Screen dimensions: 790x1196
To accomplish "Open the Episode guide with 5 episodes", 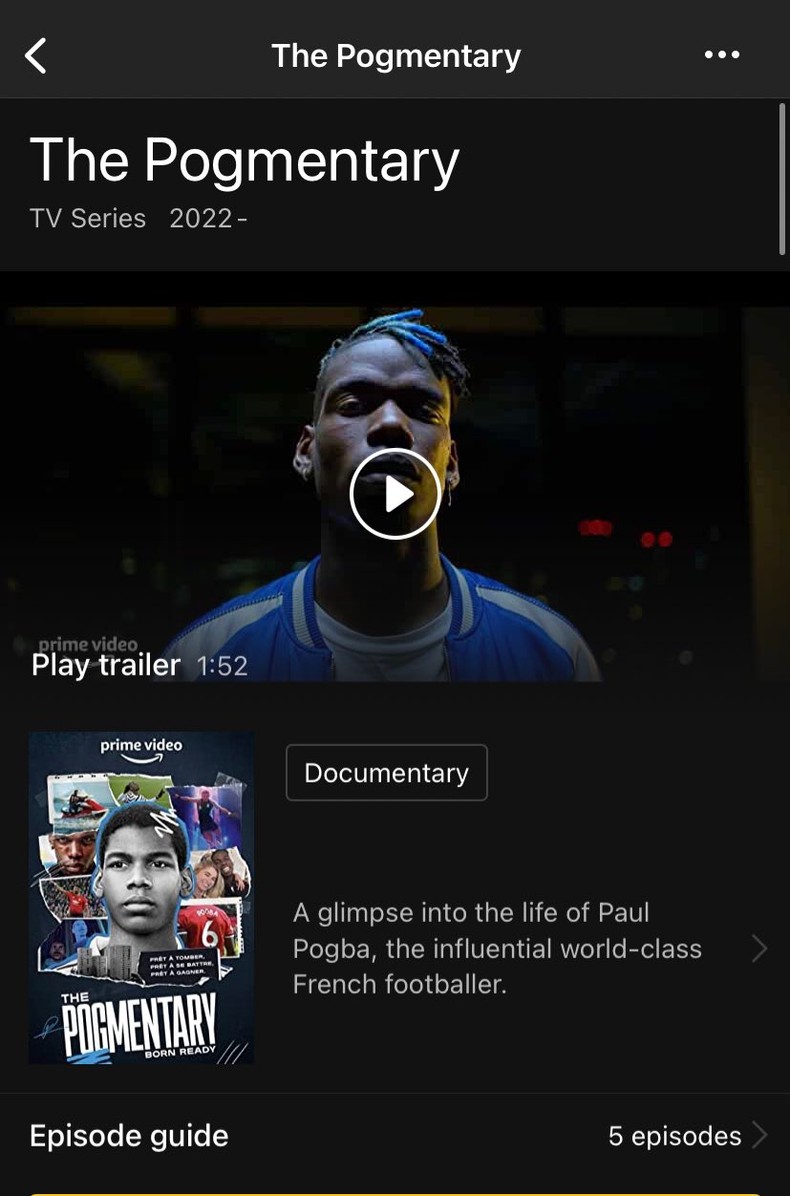I will [x=395, y=1136].
